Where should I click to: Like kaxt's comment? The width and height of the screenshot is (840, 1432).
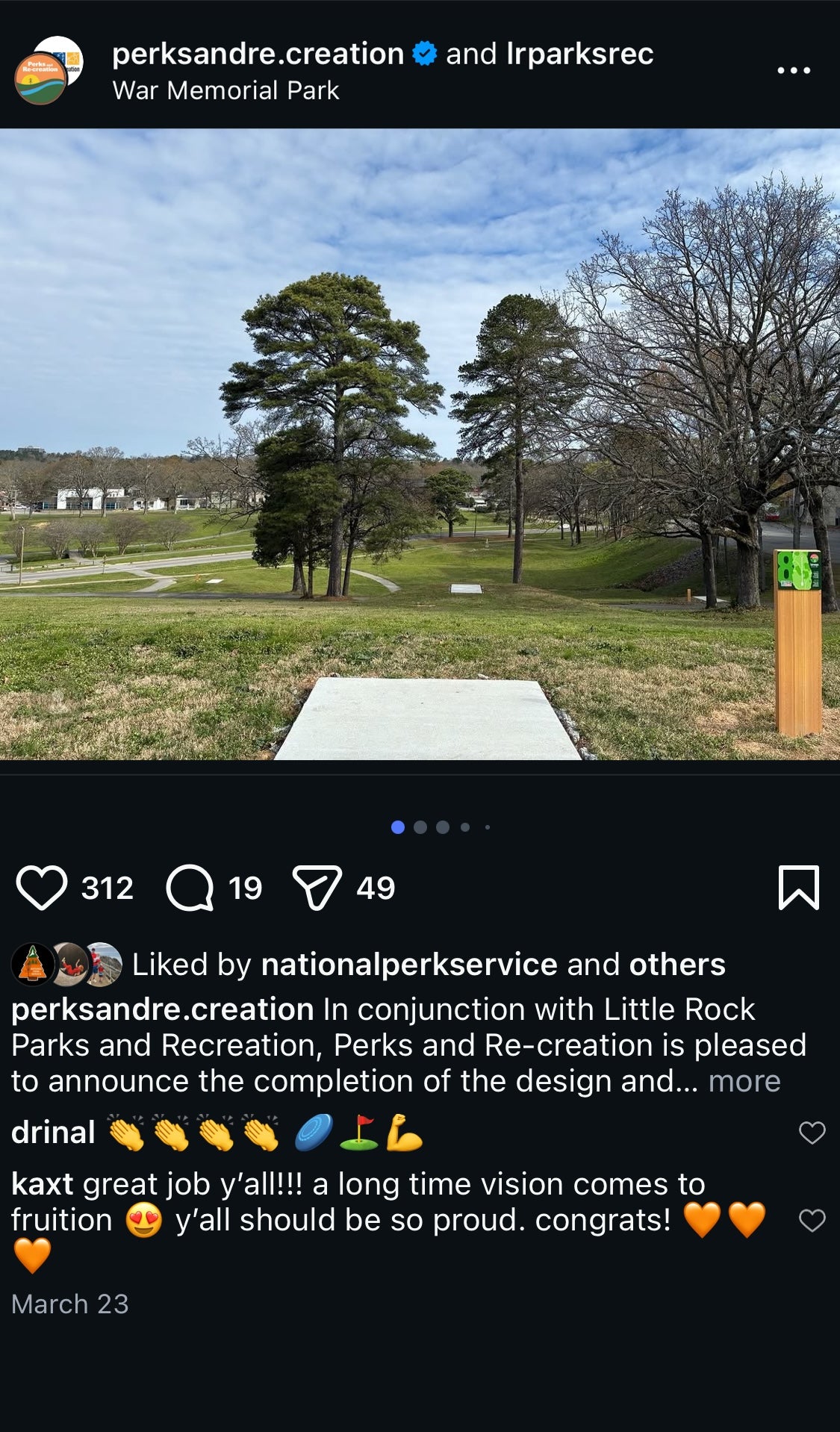click(x=812, y=1220)
